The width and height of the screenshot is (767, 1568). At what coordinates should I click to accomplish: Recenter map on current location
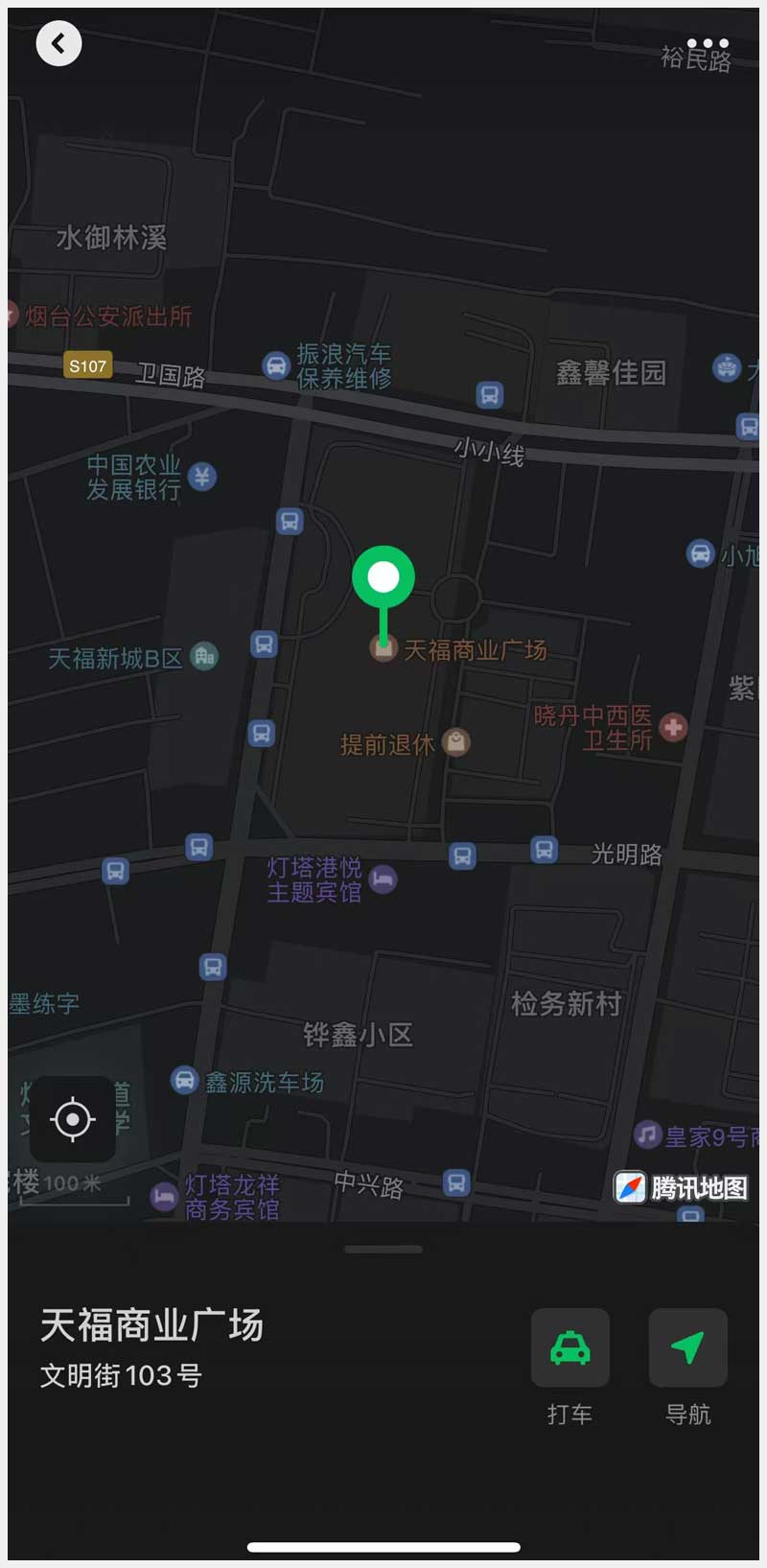[73, 1118]
